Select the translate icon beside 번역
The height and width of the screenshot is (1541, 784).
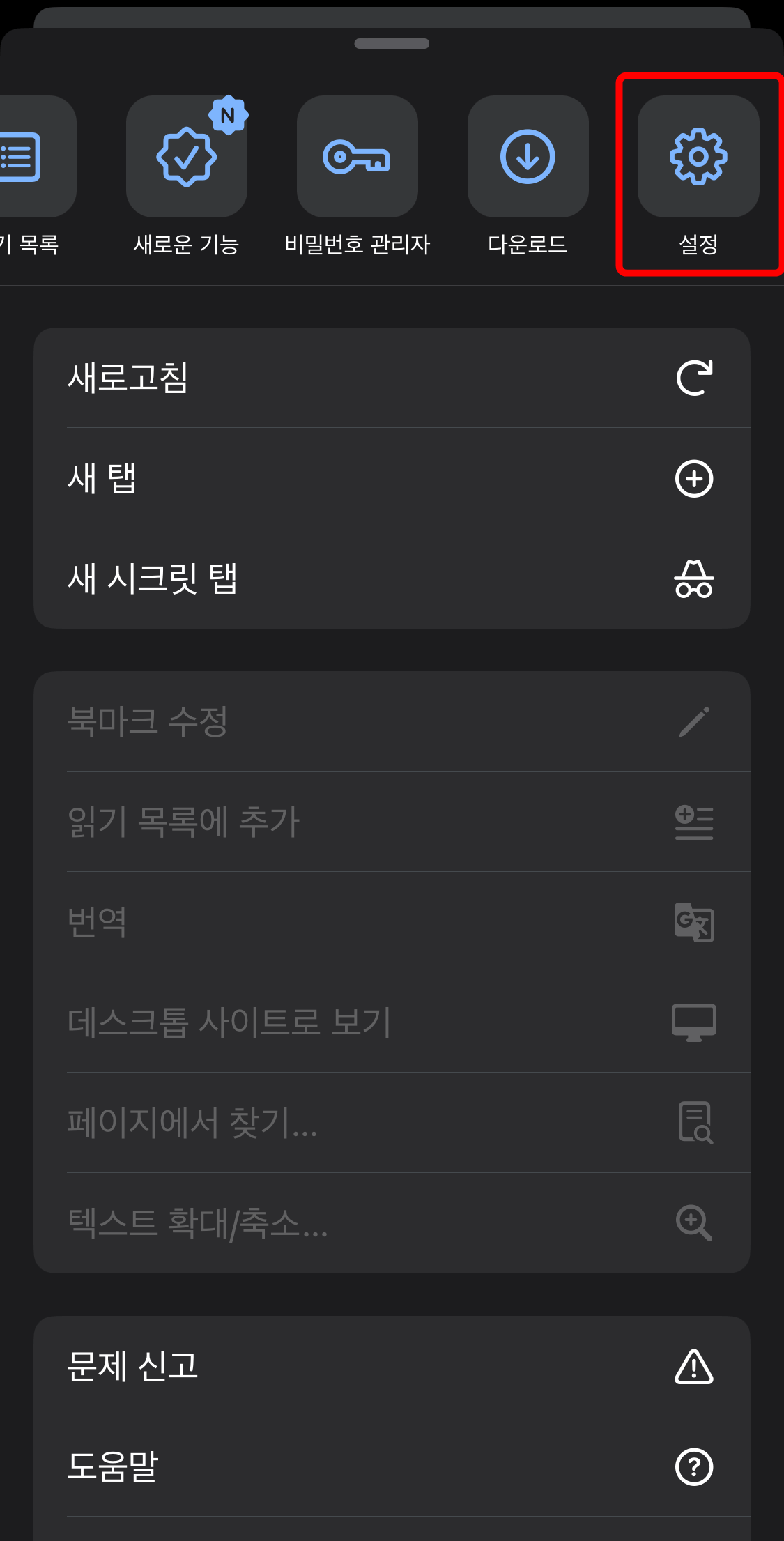[x=695, y=922]
